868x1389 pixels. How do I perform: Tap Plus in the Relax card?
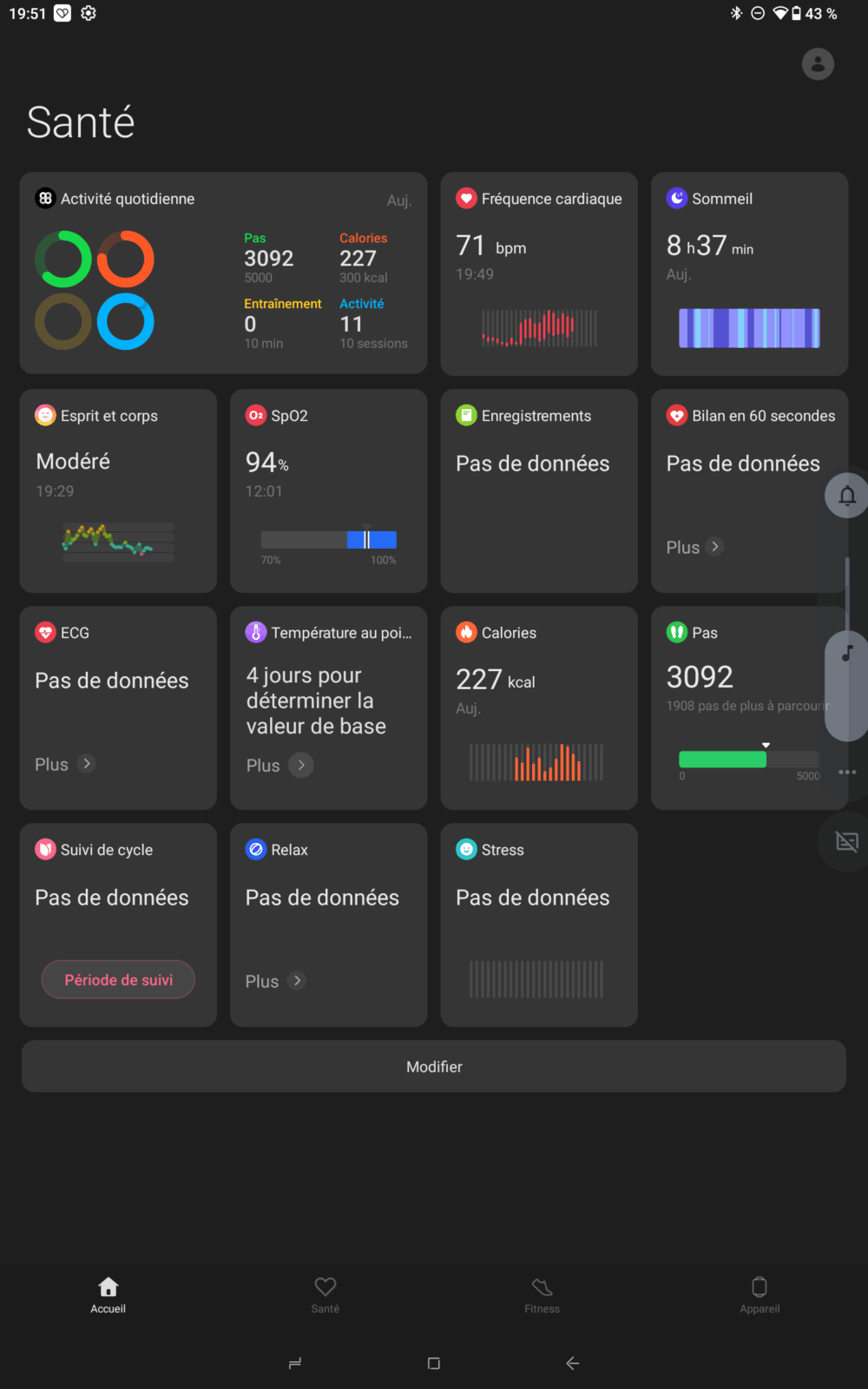click(275, 981)
